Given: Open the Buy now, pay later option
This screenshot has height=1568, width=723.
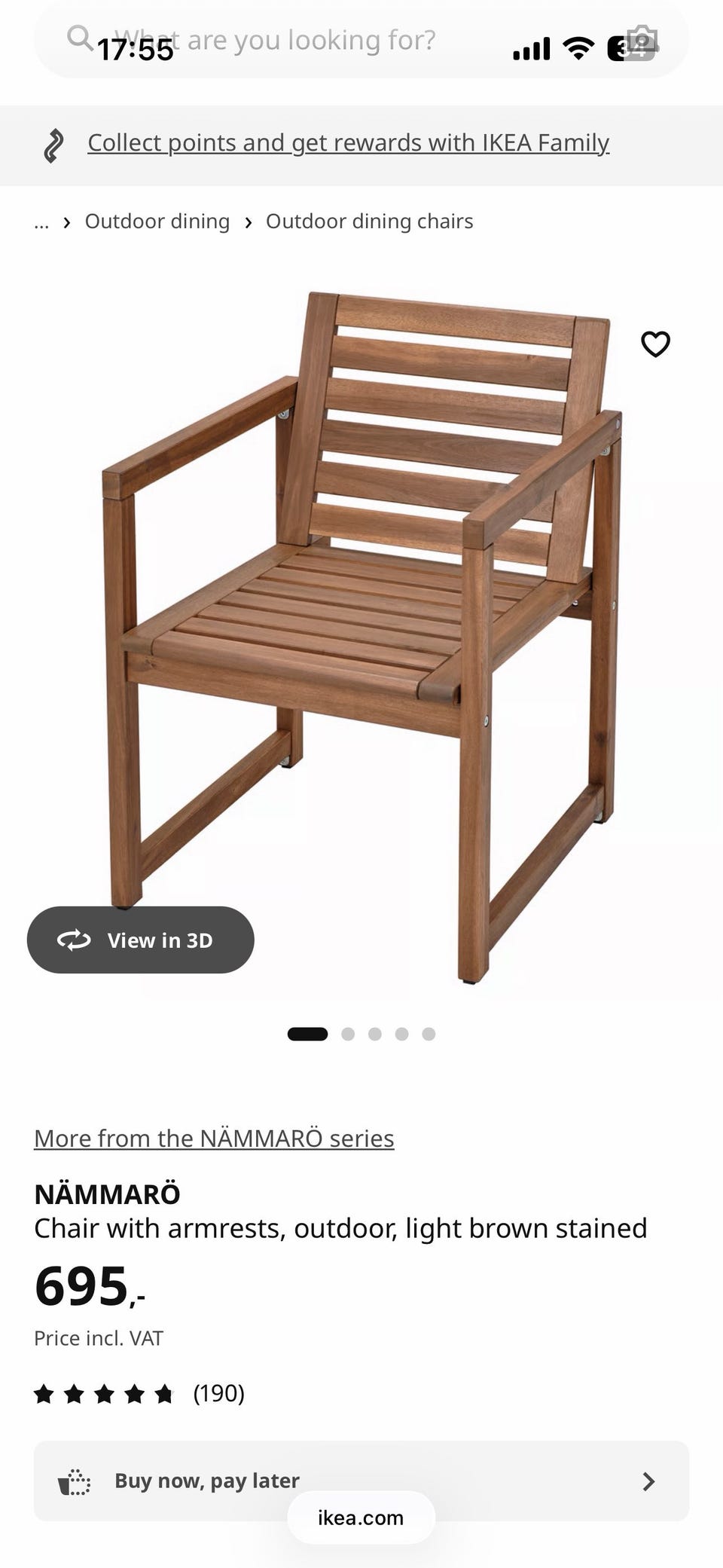Looking at the screenshot, I should click(361, 1481).
